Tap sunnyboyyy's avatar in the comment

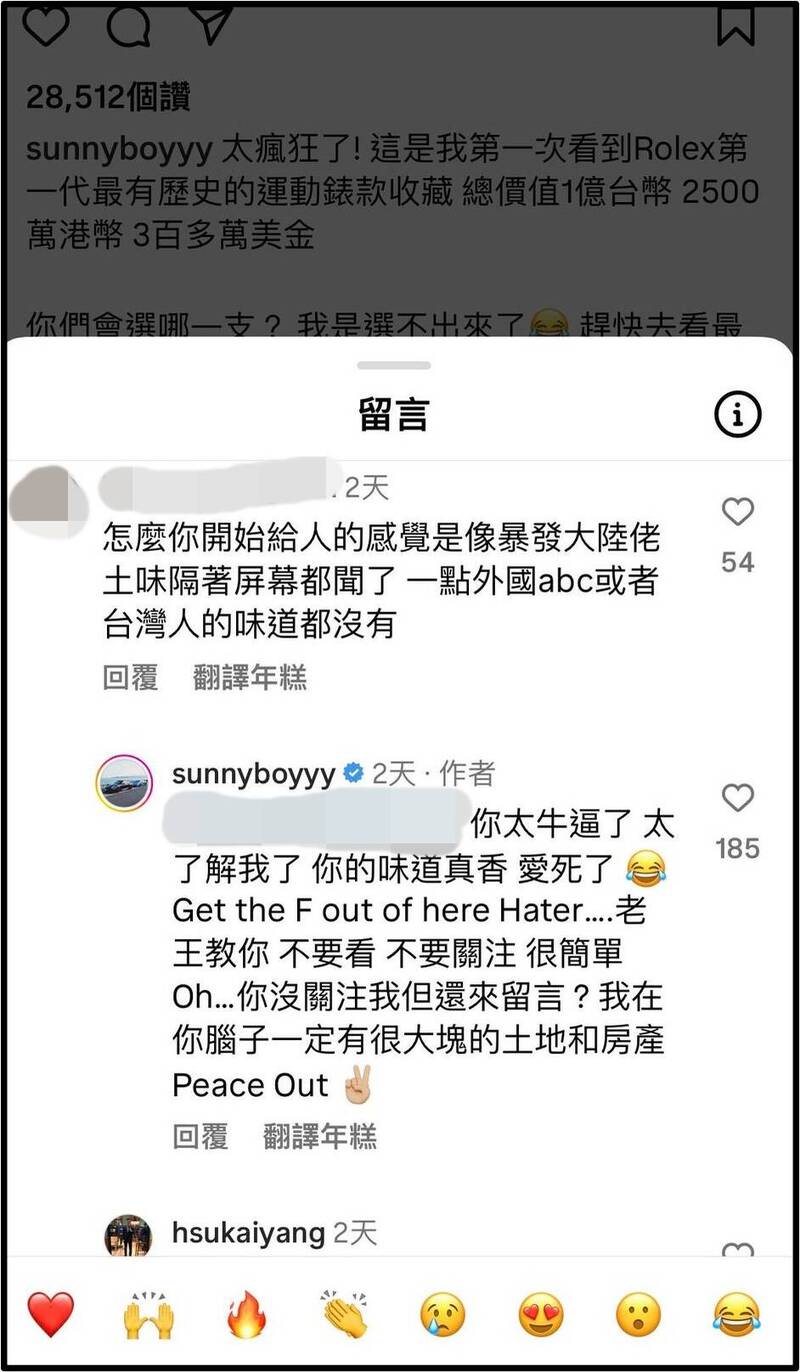(x=124, y=782)
